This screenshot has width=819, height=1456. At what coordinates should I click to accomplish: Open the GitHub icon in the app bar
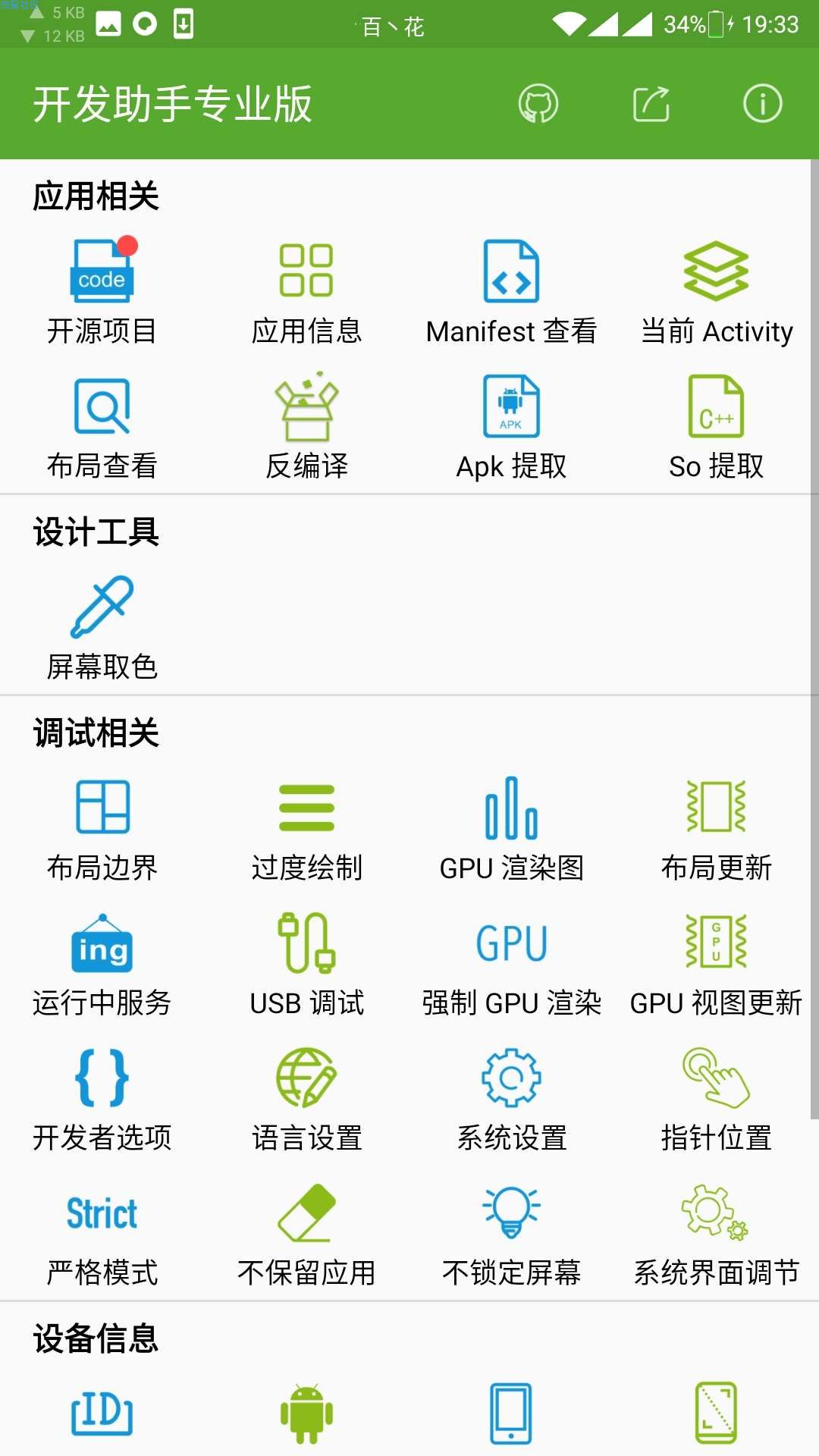pos(538,104)
